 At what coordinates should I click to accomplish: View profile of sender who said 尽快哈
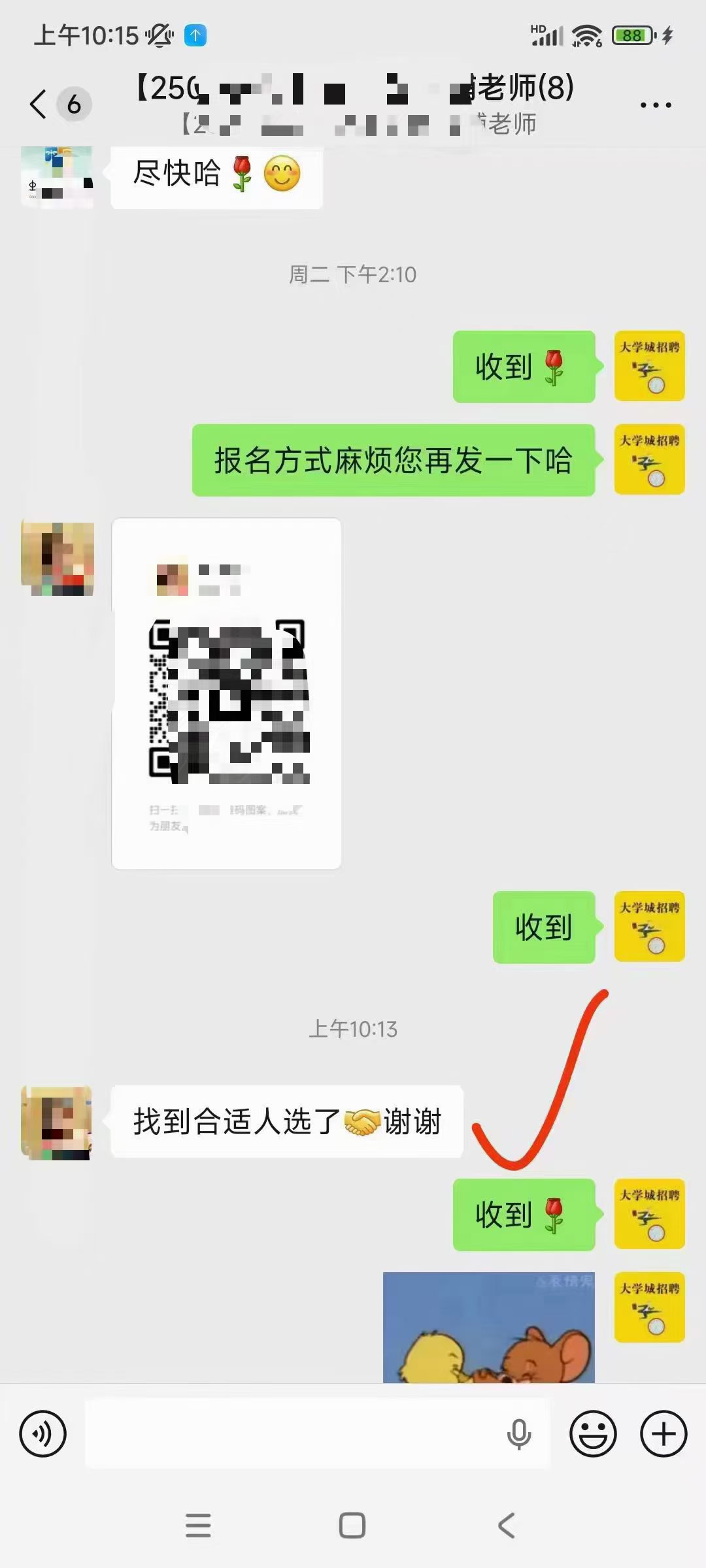pyautogui.click(x=57, y=176)
